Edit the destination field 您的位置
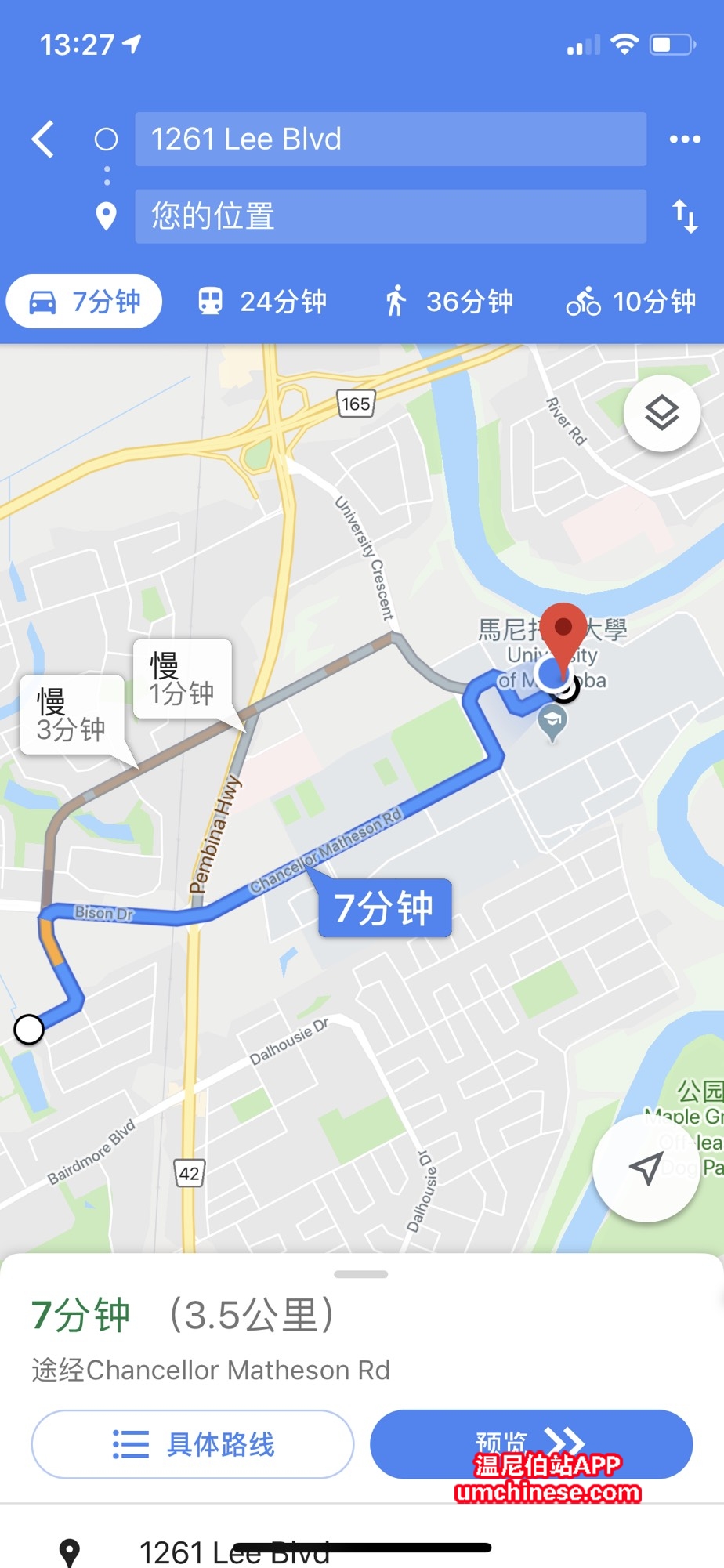724x1568 pixels. tap(390, 216)
